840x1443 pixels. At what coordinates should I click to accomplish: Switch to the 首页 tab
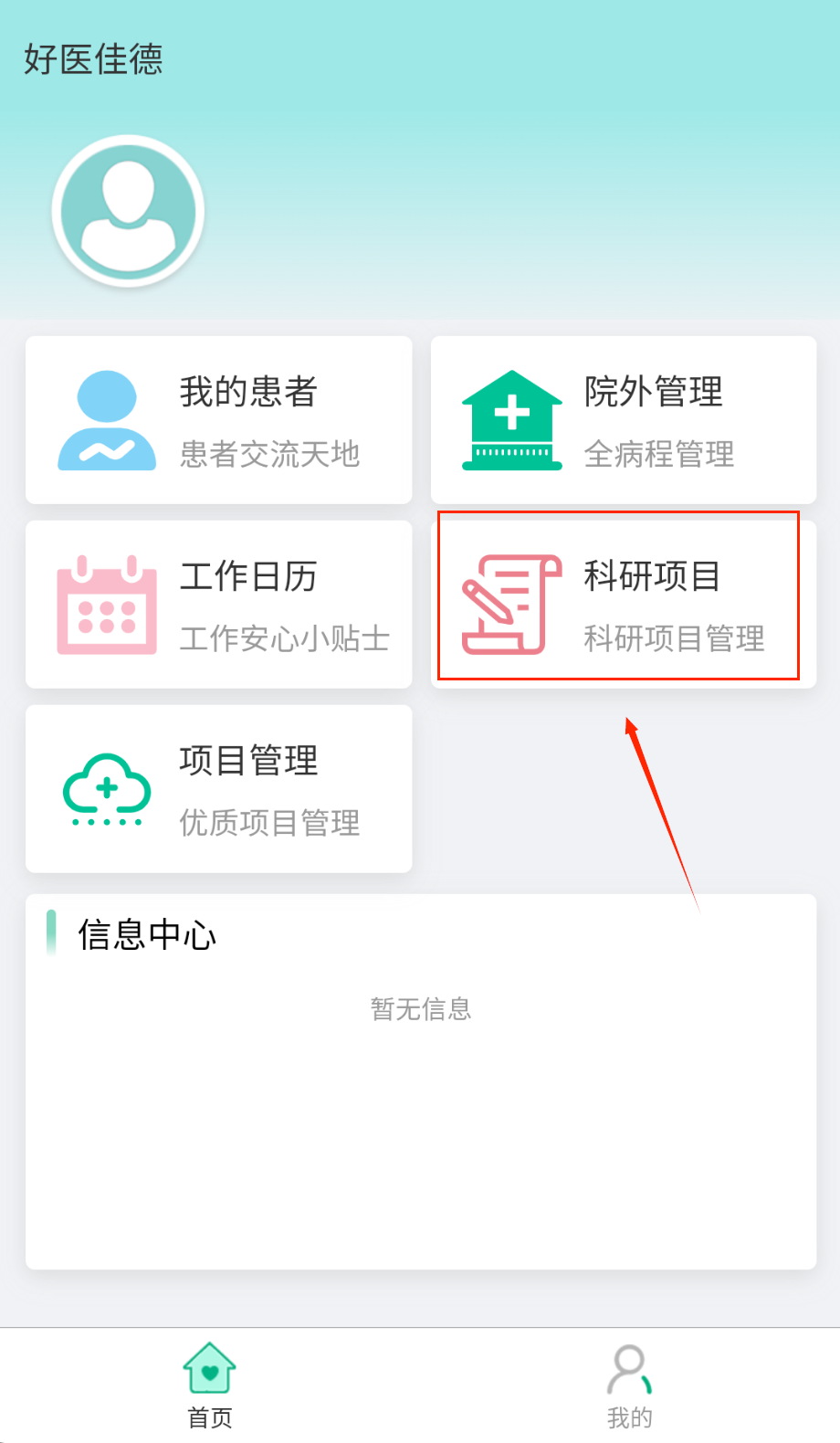(x=210, y=1385)
